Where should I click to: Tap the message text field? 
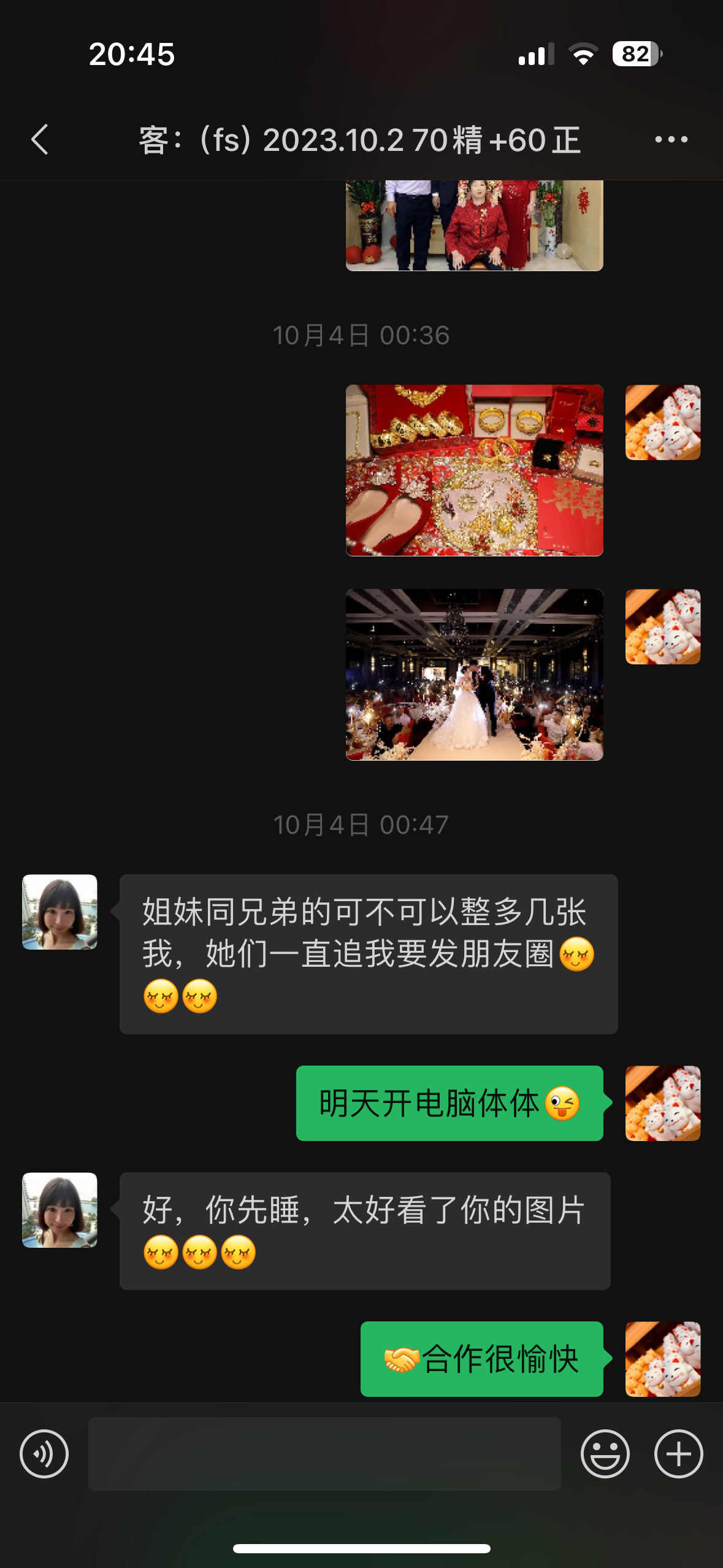[x=324, y=1454]
